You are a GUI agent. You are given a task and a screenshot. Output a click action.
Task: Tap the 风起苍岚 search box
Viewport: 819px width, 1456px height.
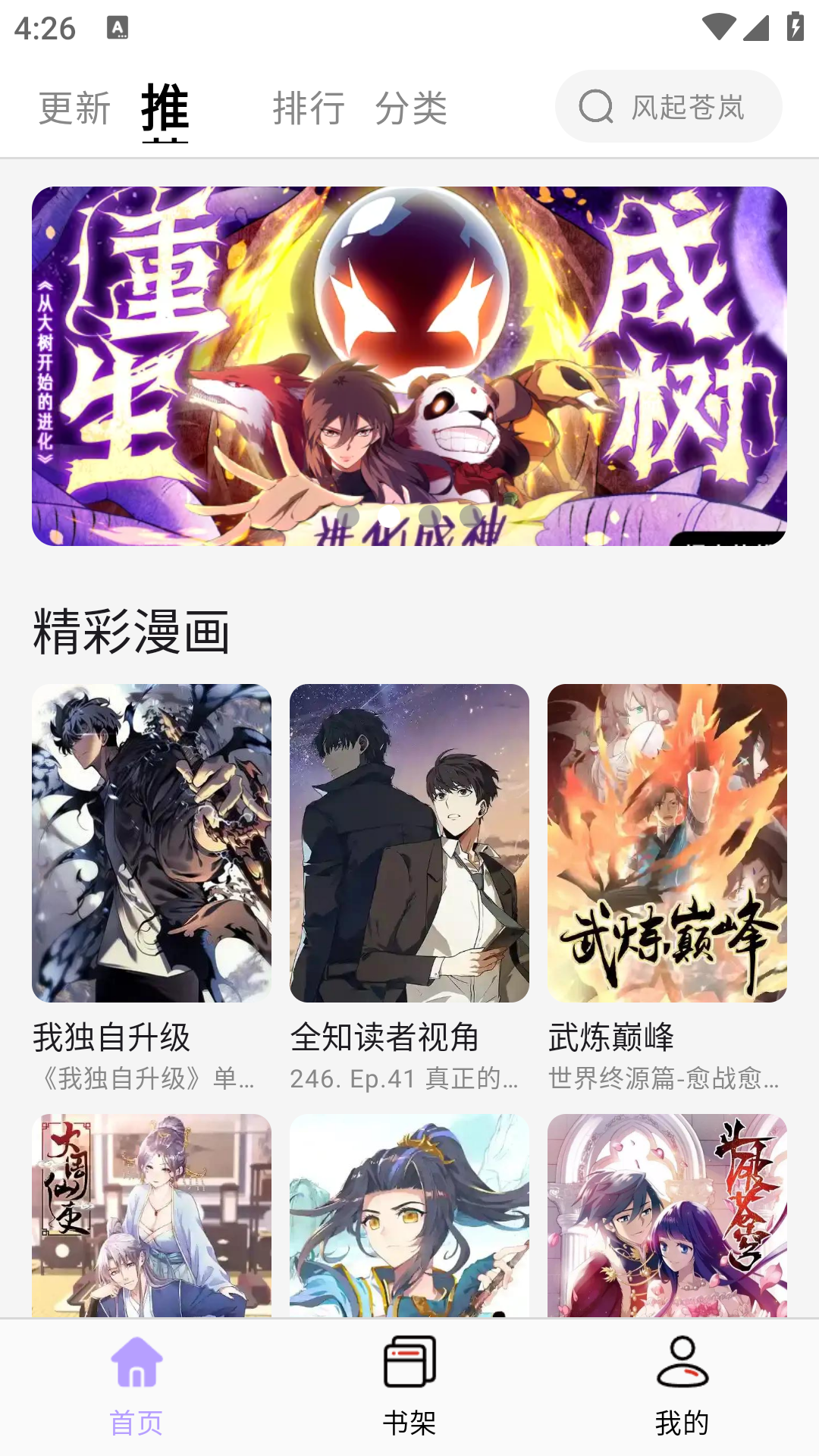click(668, 107)
